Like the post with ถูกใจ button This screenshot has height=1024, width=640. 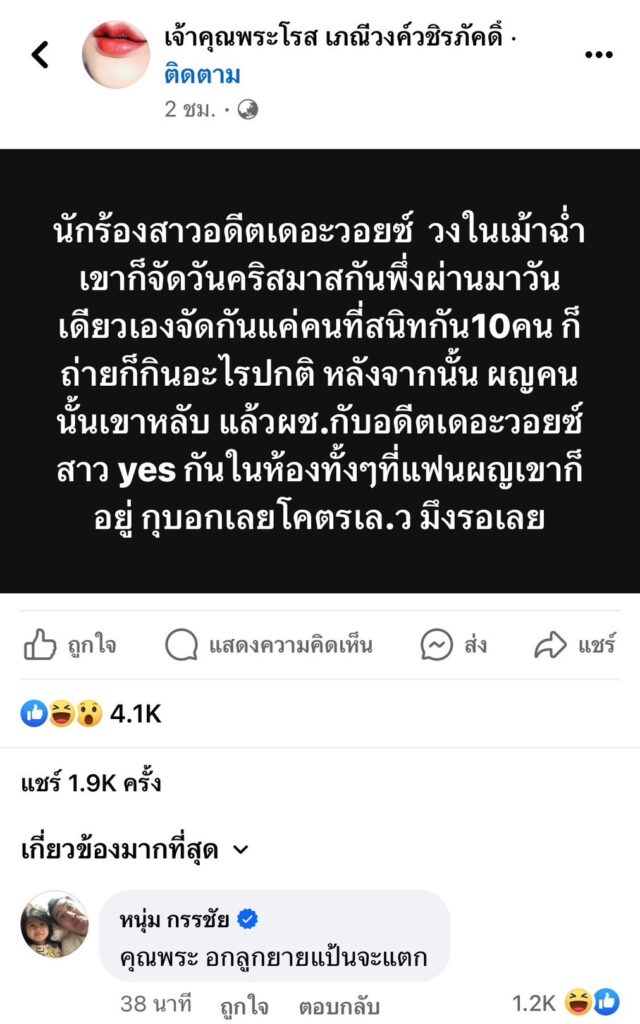[x=70, y=645]
